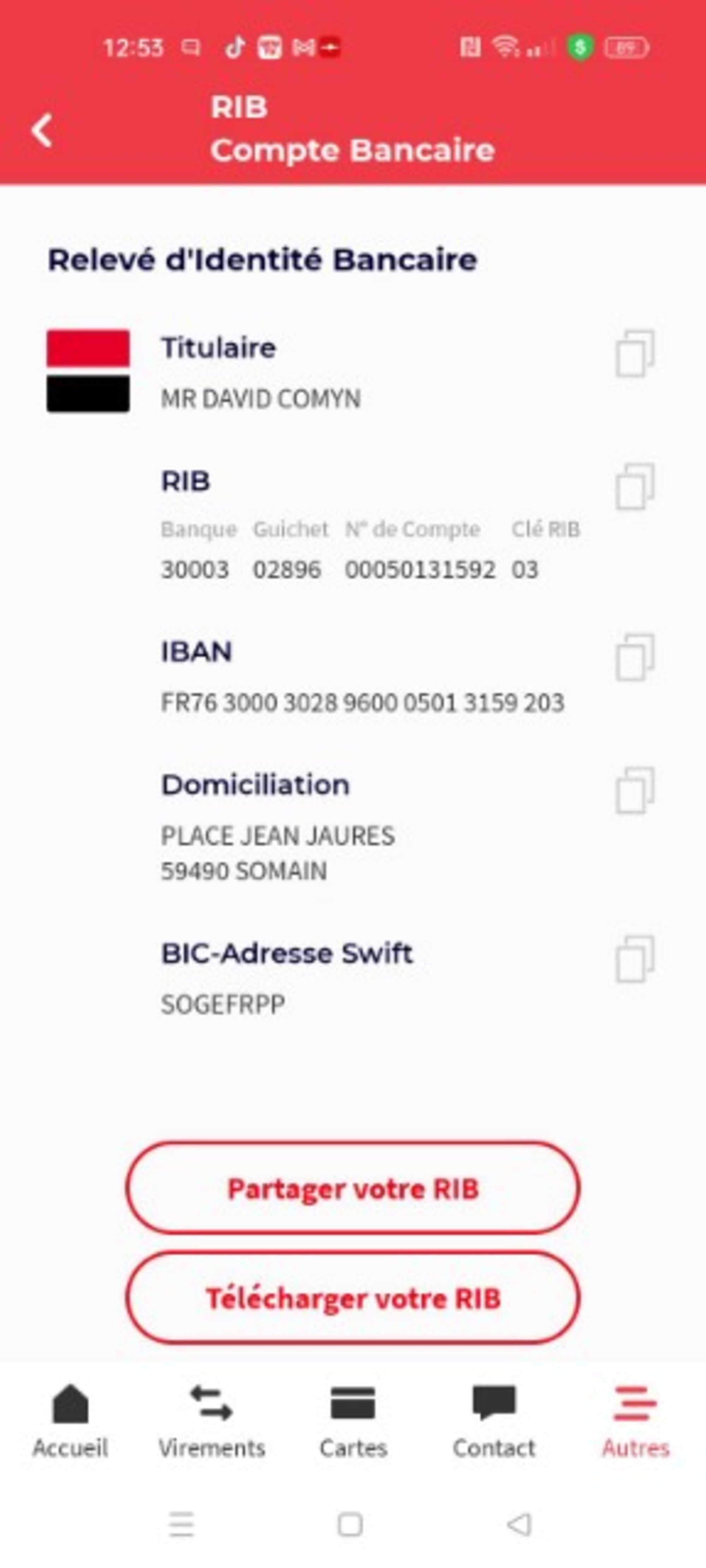Copy the IBAN number

(635, 657)
